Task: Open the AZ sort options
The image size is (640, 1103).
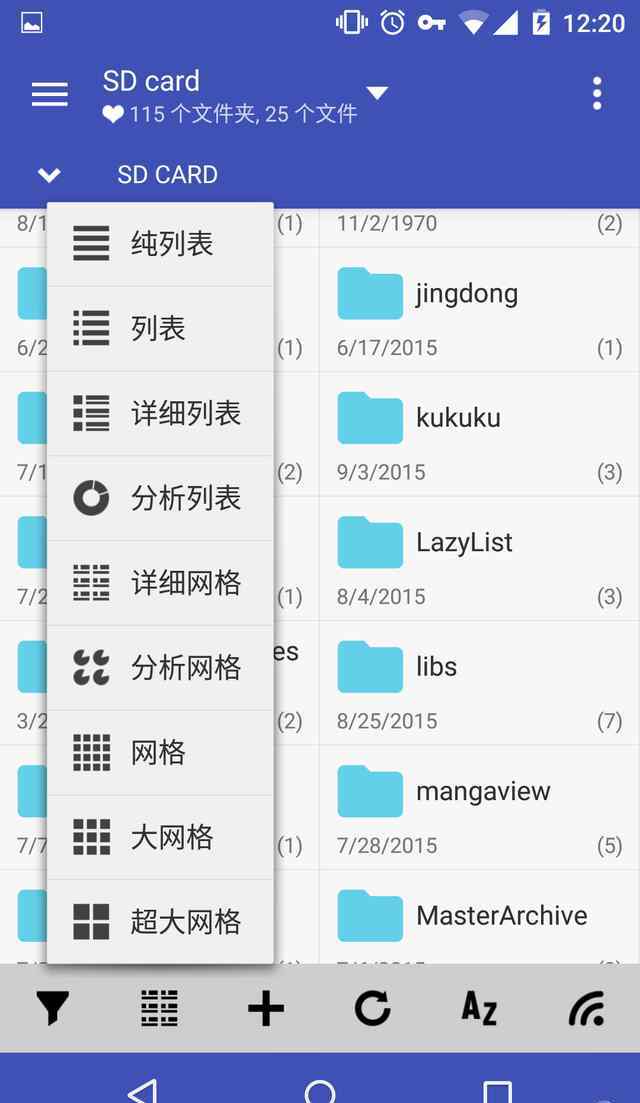Action: (479, 1008)
